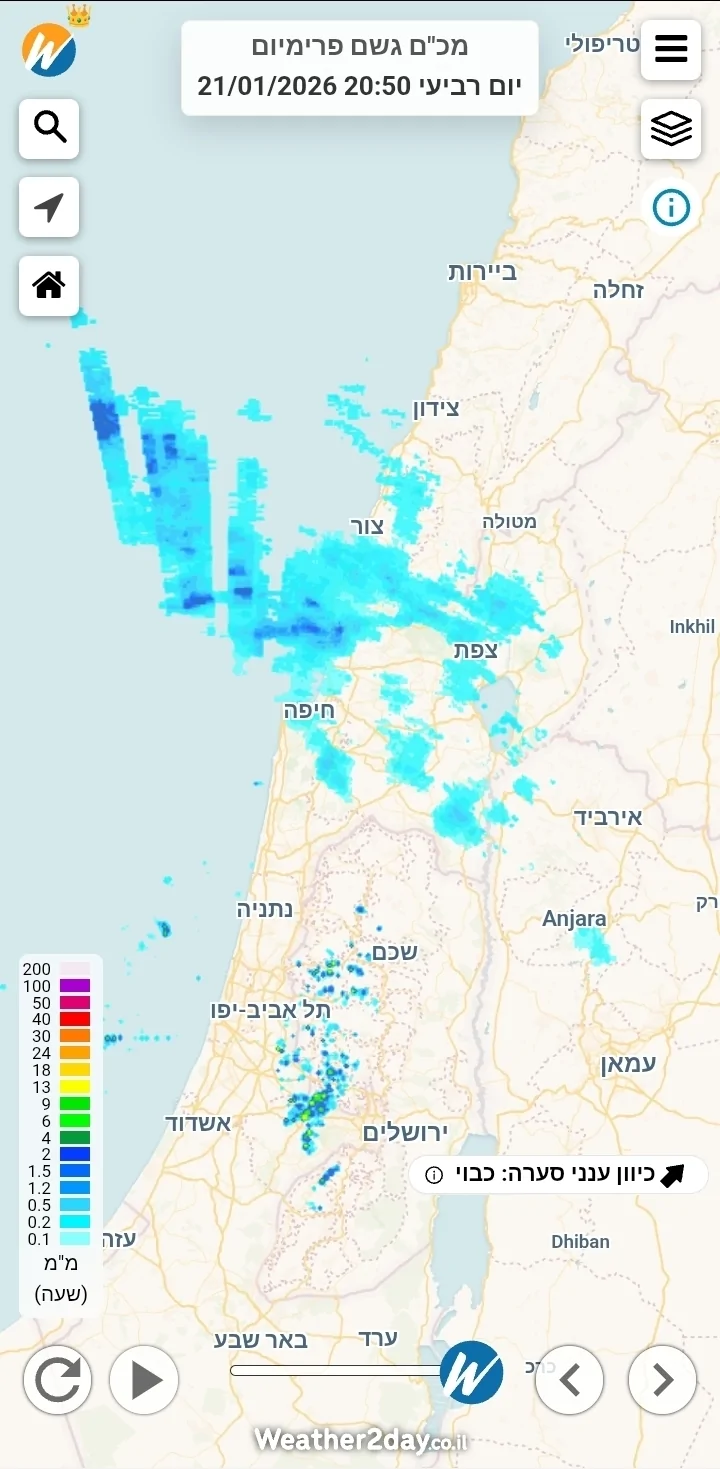Toggle storm cloud direction setting
This screenshot has width=720, height=1469.
(x=558, y=1174)
